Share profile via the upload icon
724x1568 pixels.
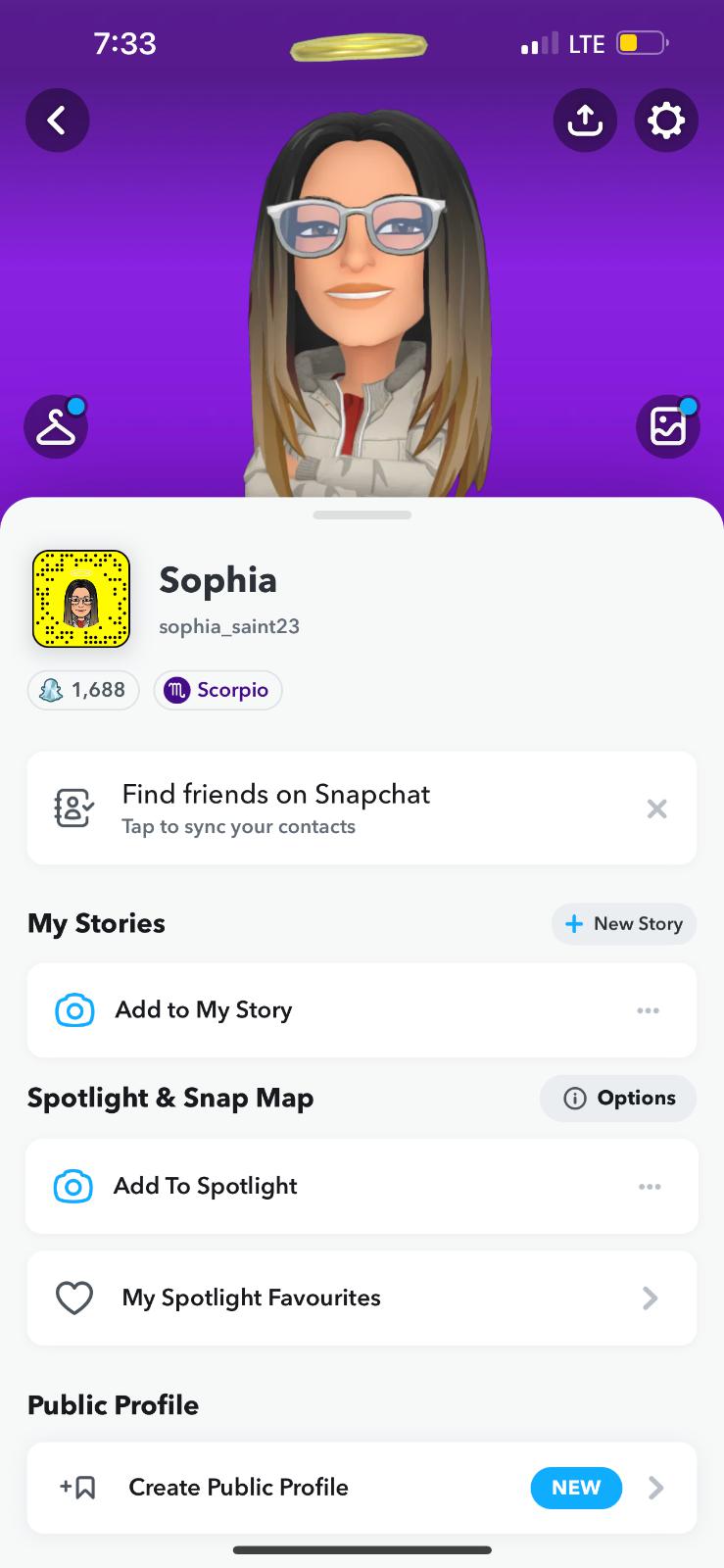[x=585, y=121]
